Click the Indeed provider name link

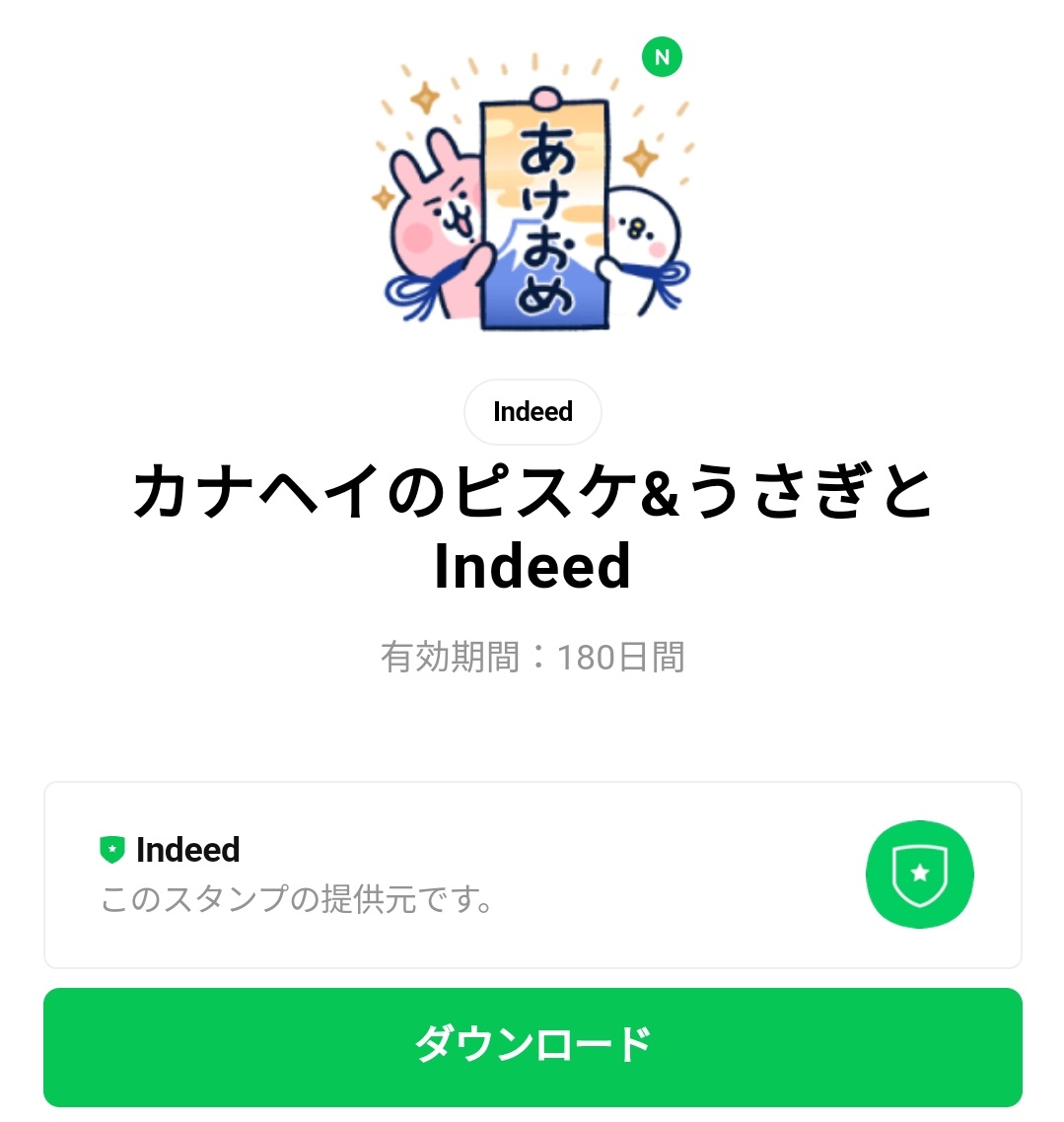pos(187,850)
